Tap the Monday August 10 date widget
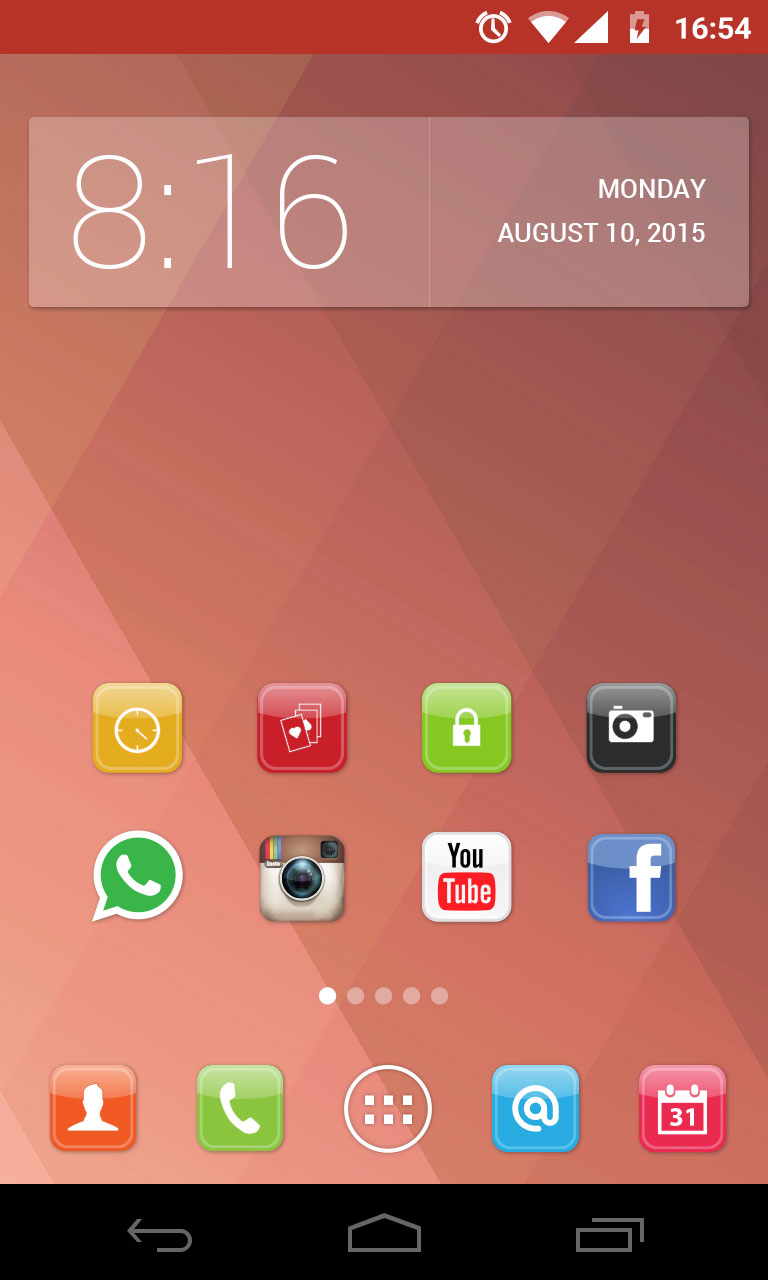The width and height of the screenshot is (768, 1280). coord(600,212)
